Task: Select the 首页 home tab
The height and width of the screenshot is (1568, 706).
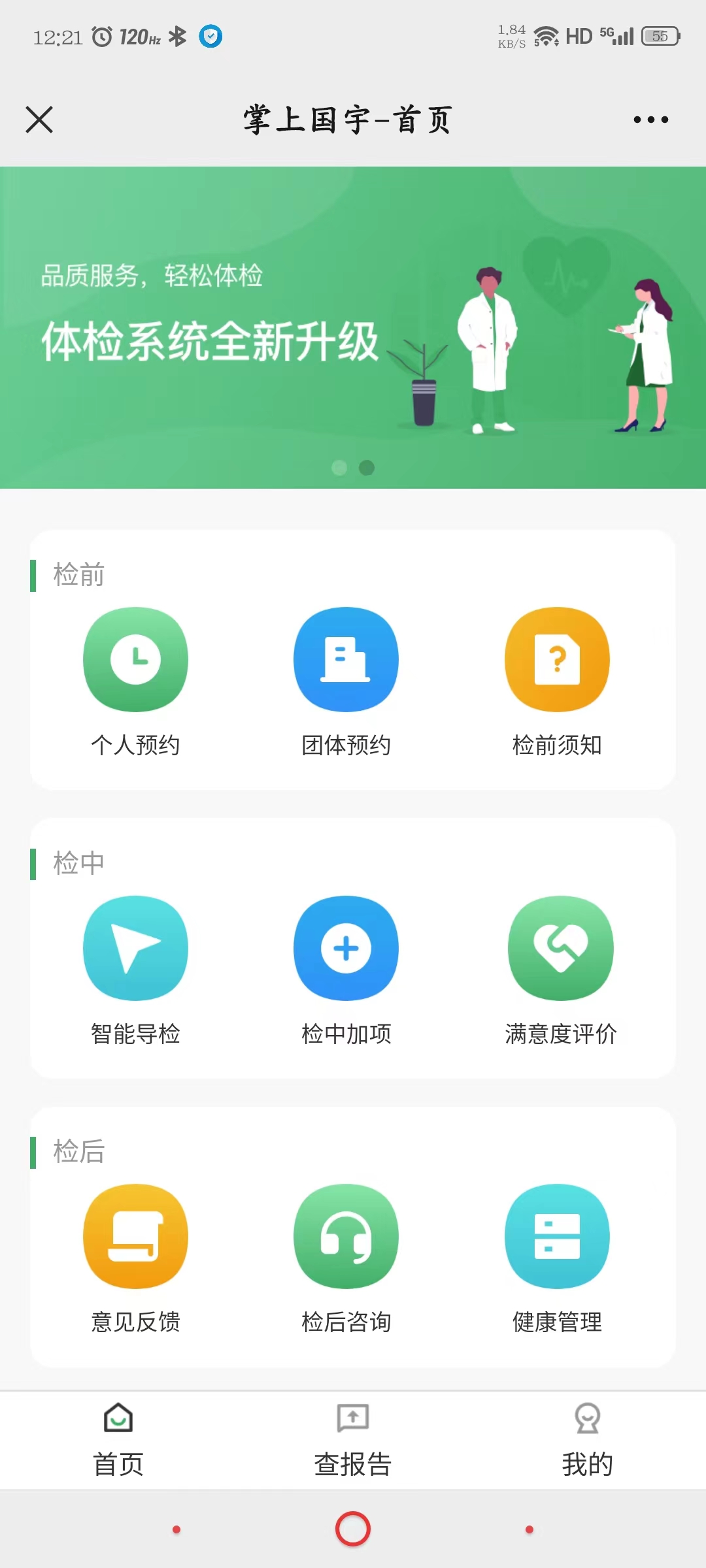Action: tap(118, 1441)
